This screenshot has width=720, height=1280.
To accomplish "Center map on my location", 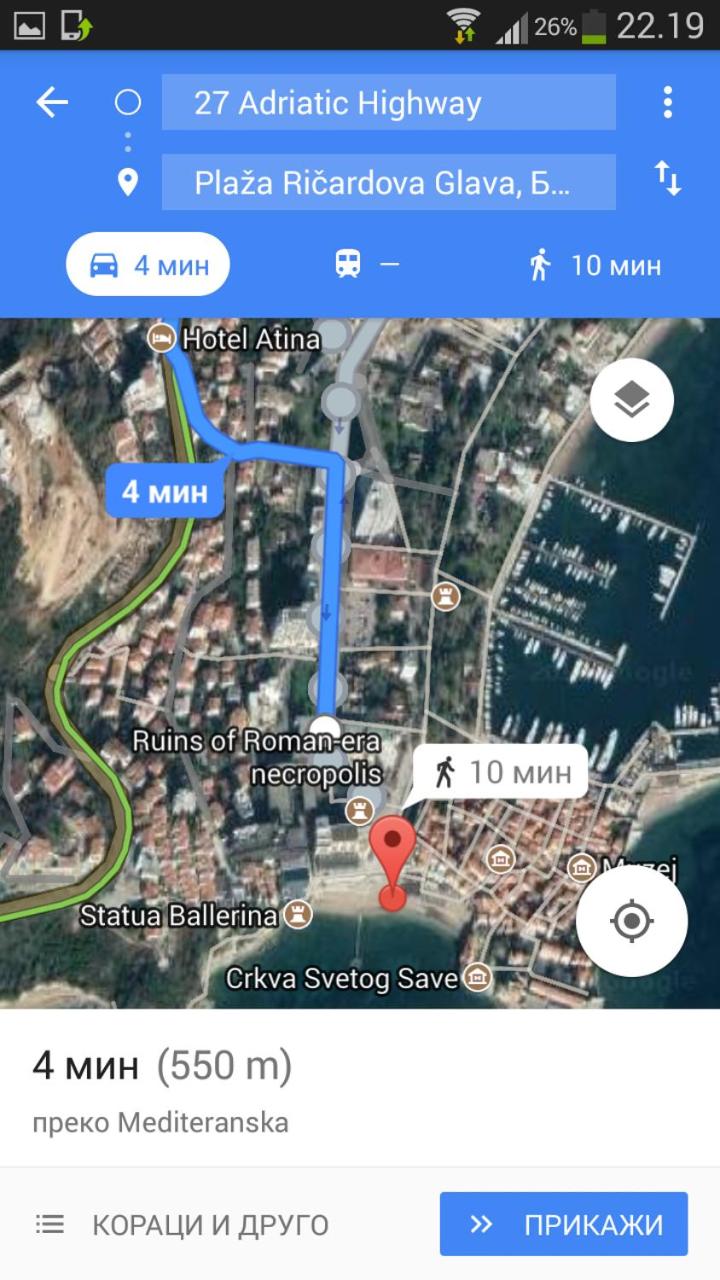I will click(x=632, y=920).
